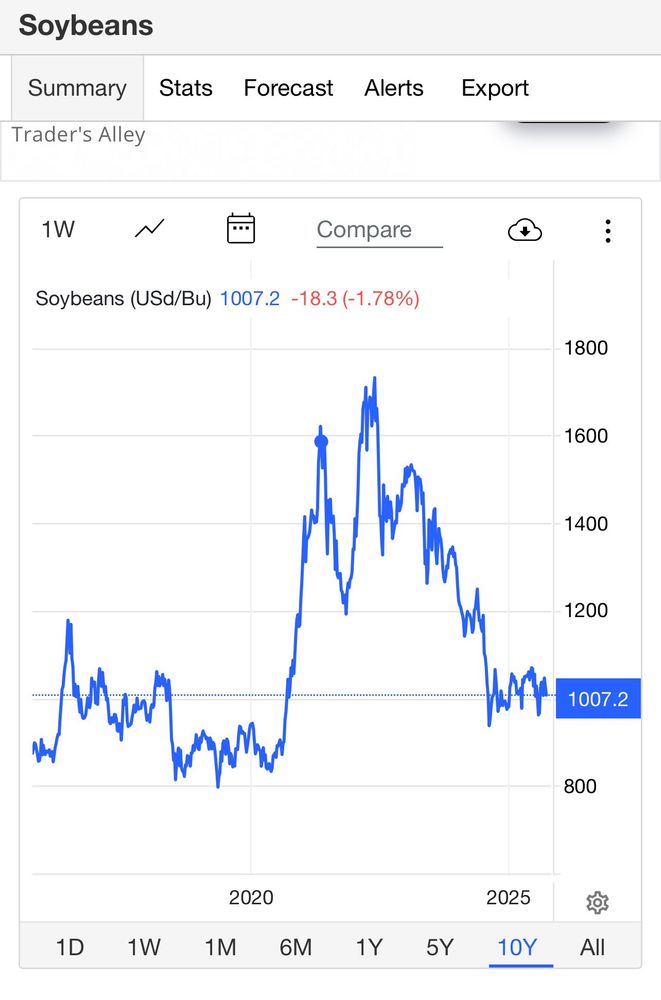View the 5Y price history
The image size is (661, 1000).
[x=440, y=947]
